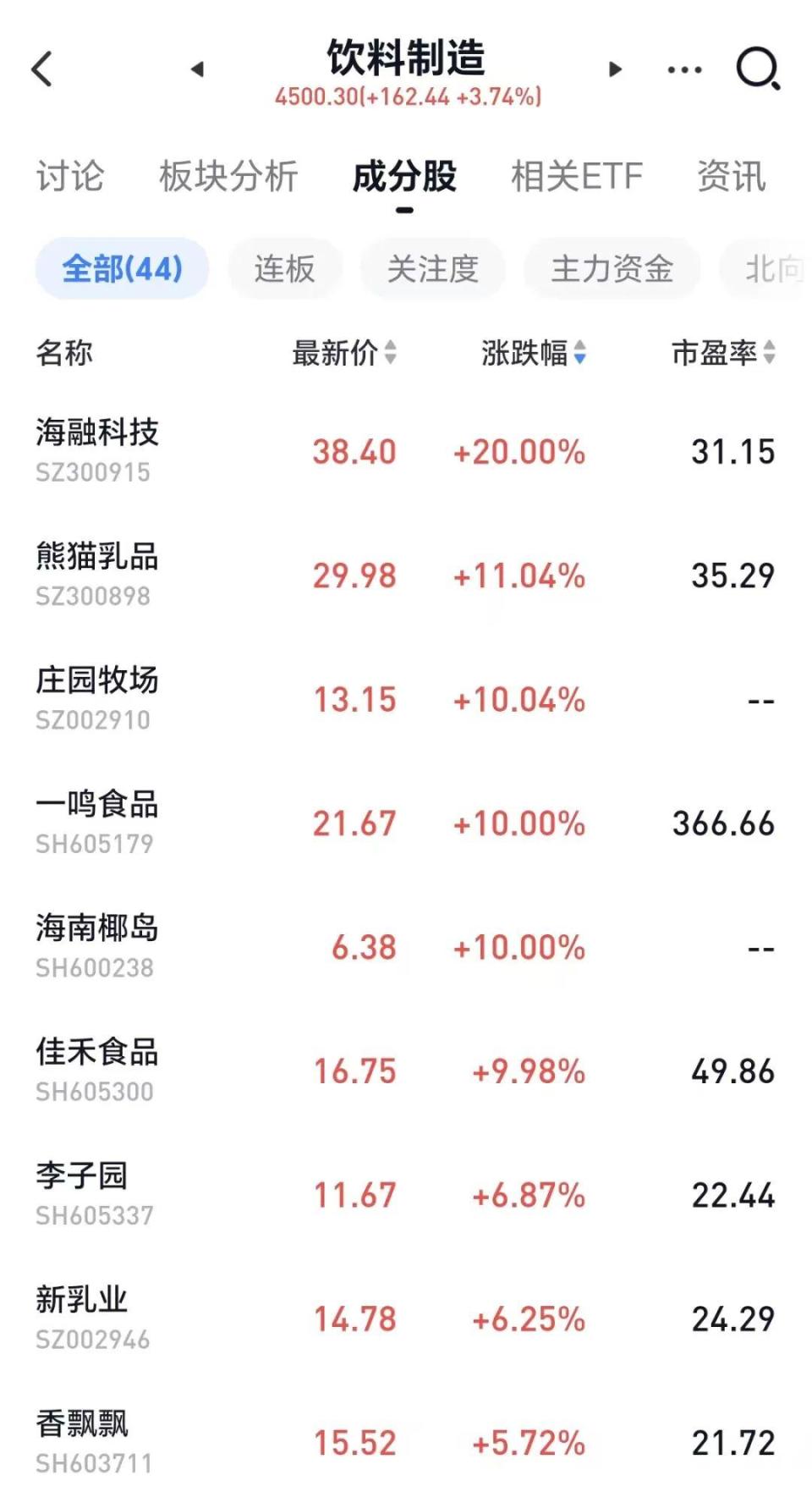
Task: Switch to the 板块分析 tab
Action: pos(228,176)
